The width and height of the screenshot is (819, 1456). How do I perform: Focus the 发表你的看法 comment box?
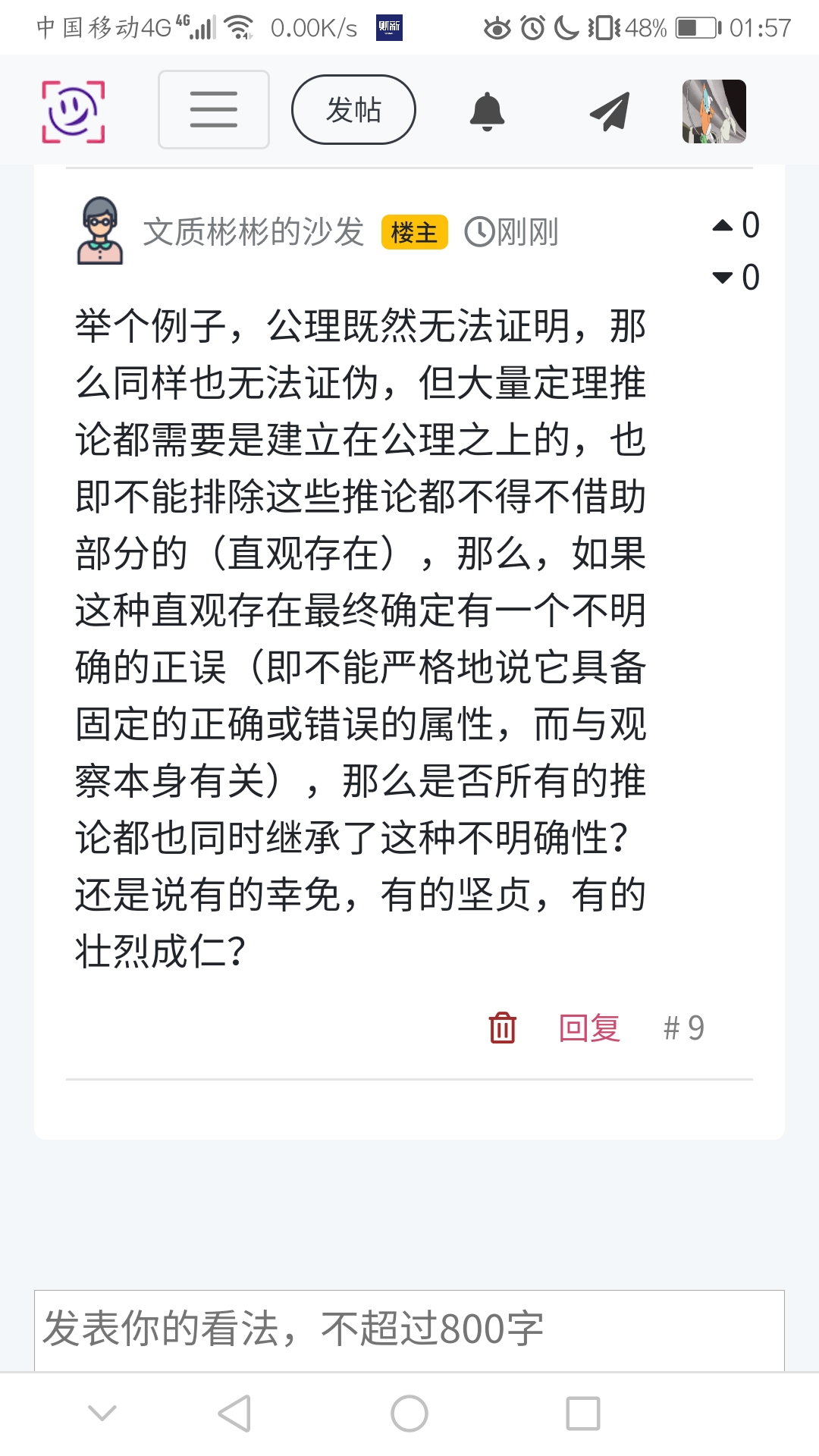pos(409,1329)
